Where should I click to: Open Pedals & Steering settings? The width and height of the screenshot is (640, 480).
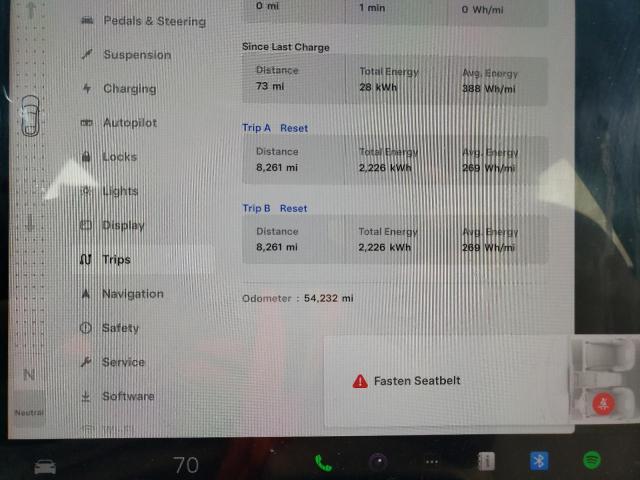(153, 21)
